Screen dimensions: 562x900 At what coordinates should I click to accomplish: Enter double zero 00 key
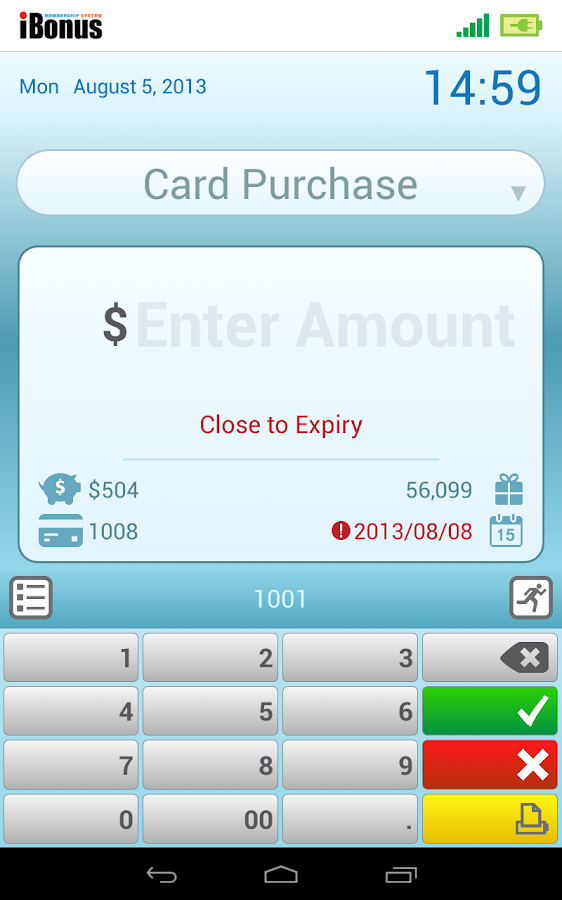tap(210, 818)
